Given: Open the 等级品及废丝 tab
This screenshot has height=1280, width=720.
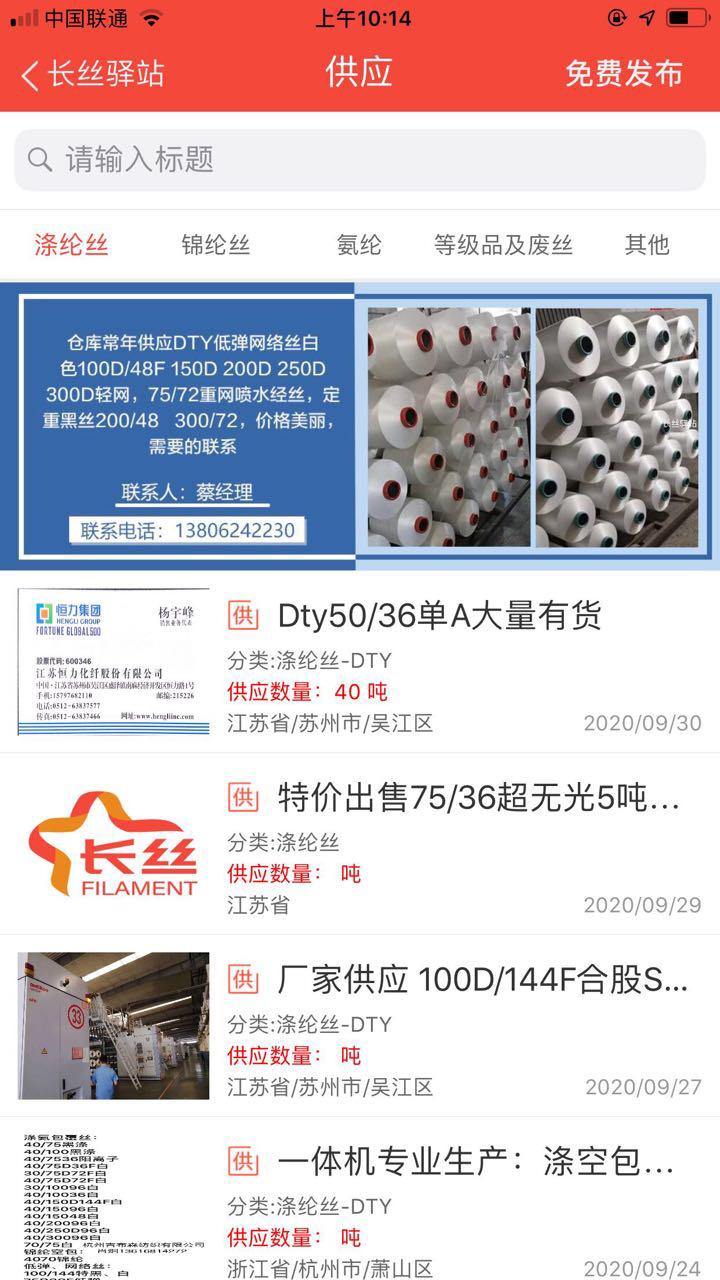Looking at the screenshot, I should pos(503,245).
